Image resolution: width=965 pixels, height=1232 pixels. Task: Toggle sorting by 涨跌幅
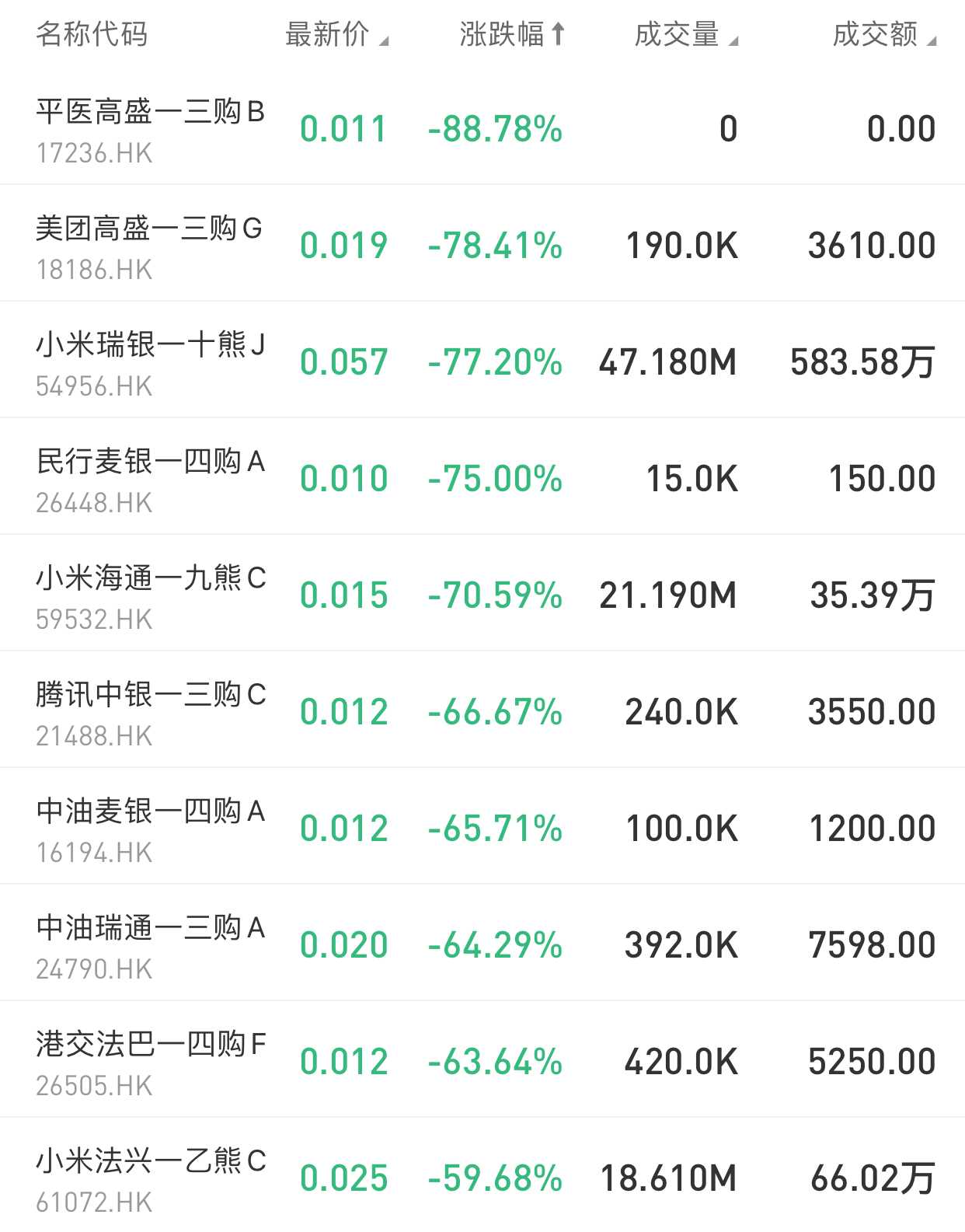click(511, 35)
